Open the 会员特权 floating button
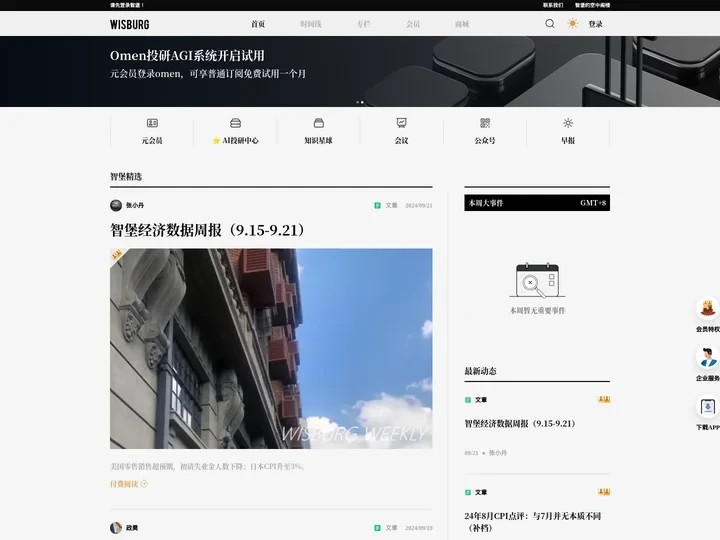This screenshot has width=720, height=540. click(707, 314)
